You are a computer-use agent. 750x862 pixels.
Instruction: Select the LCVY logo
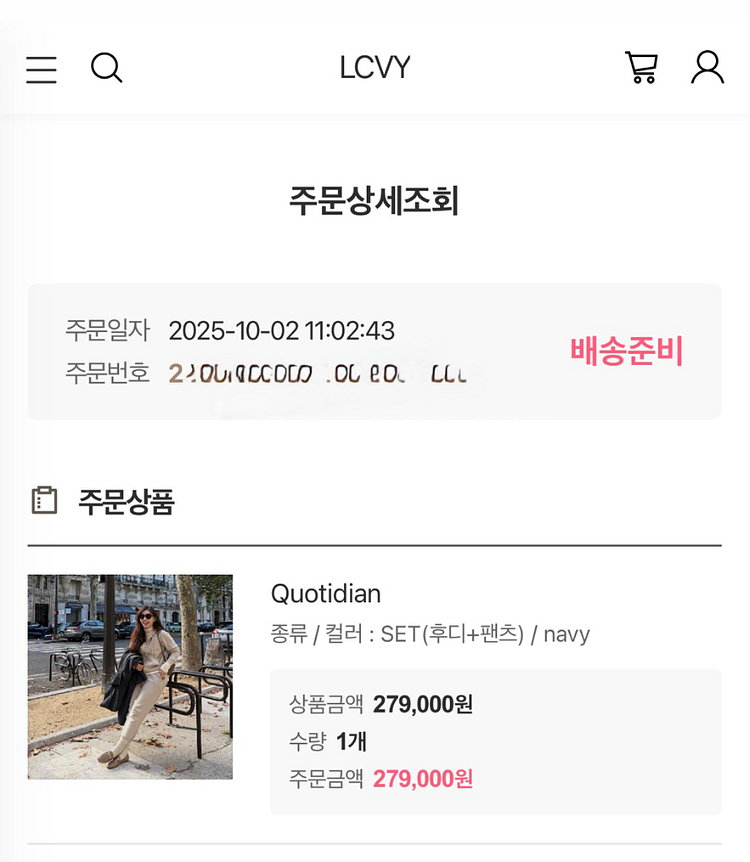pyautogui.click(x=375, y=67)
